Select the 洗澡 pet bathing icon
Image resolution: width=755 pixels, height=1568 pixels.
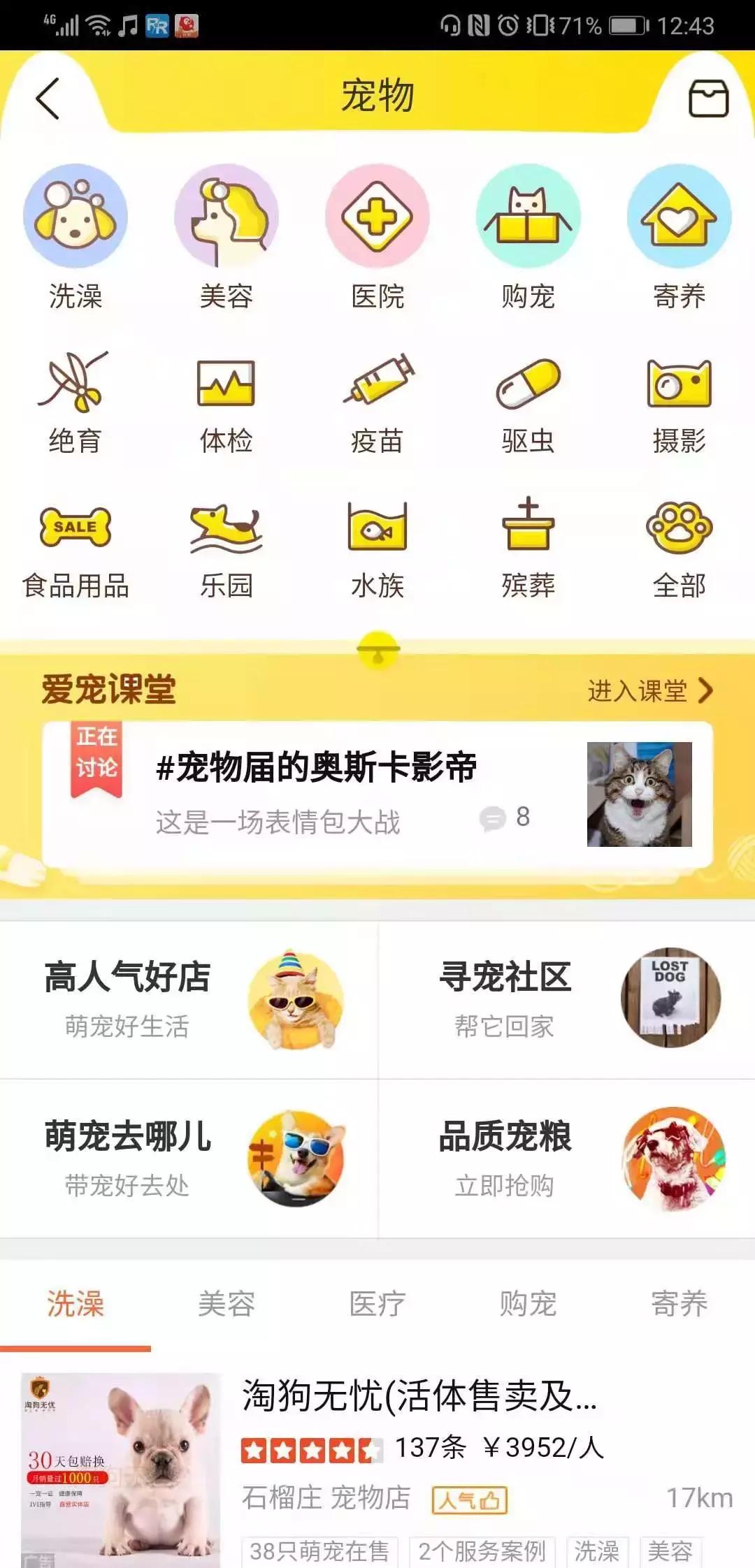point(75,218)
